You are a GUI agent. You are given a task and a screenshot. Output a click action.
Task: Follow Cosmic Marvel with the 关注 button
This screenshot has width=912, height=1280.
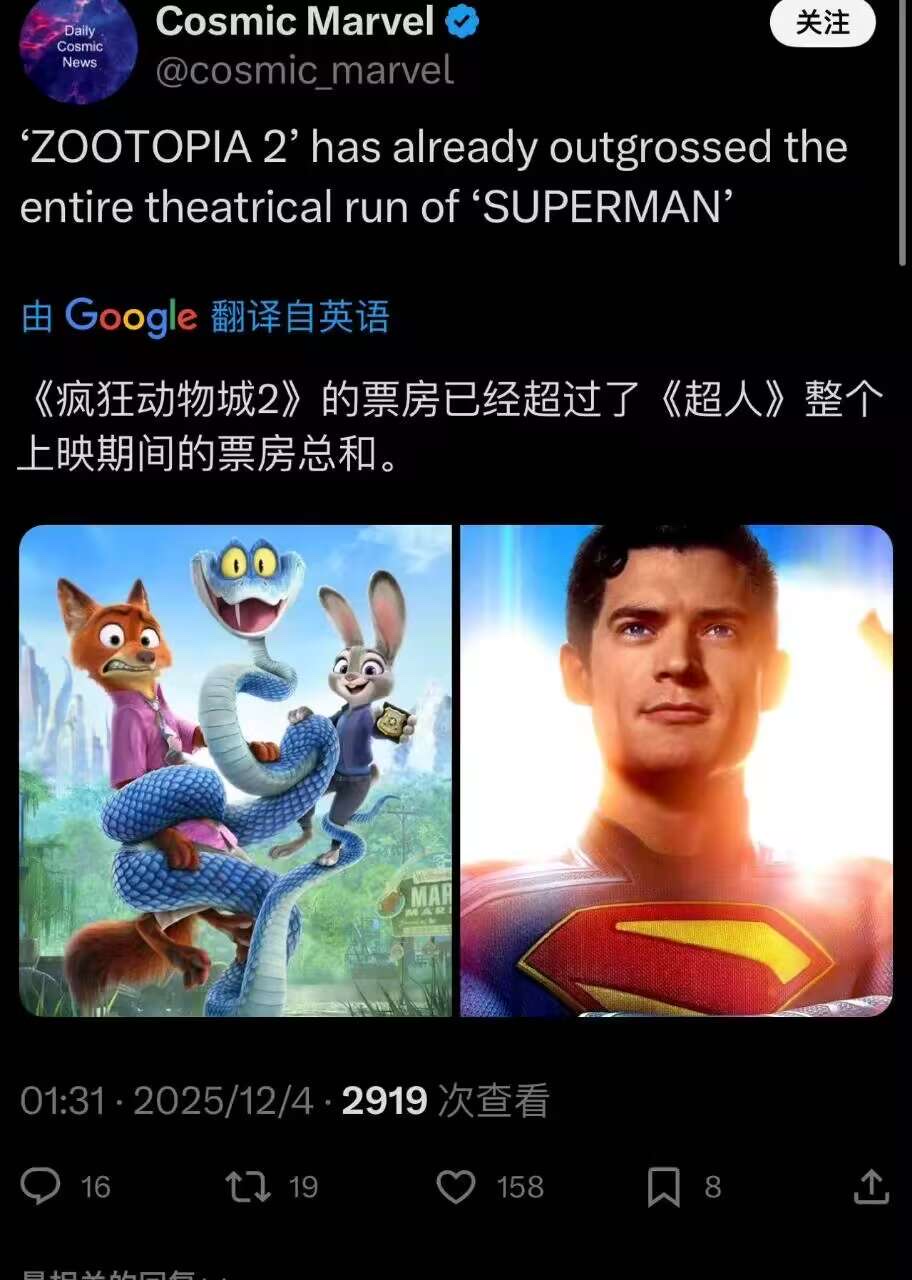[822, 22]
